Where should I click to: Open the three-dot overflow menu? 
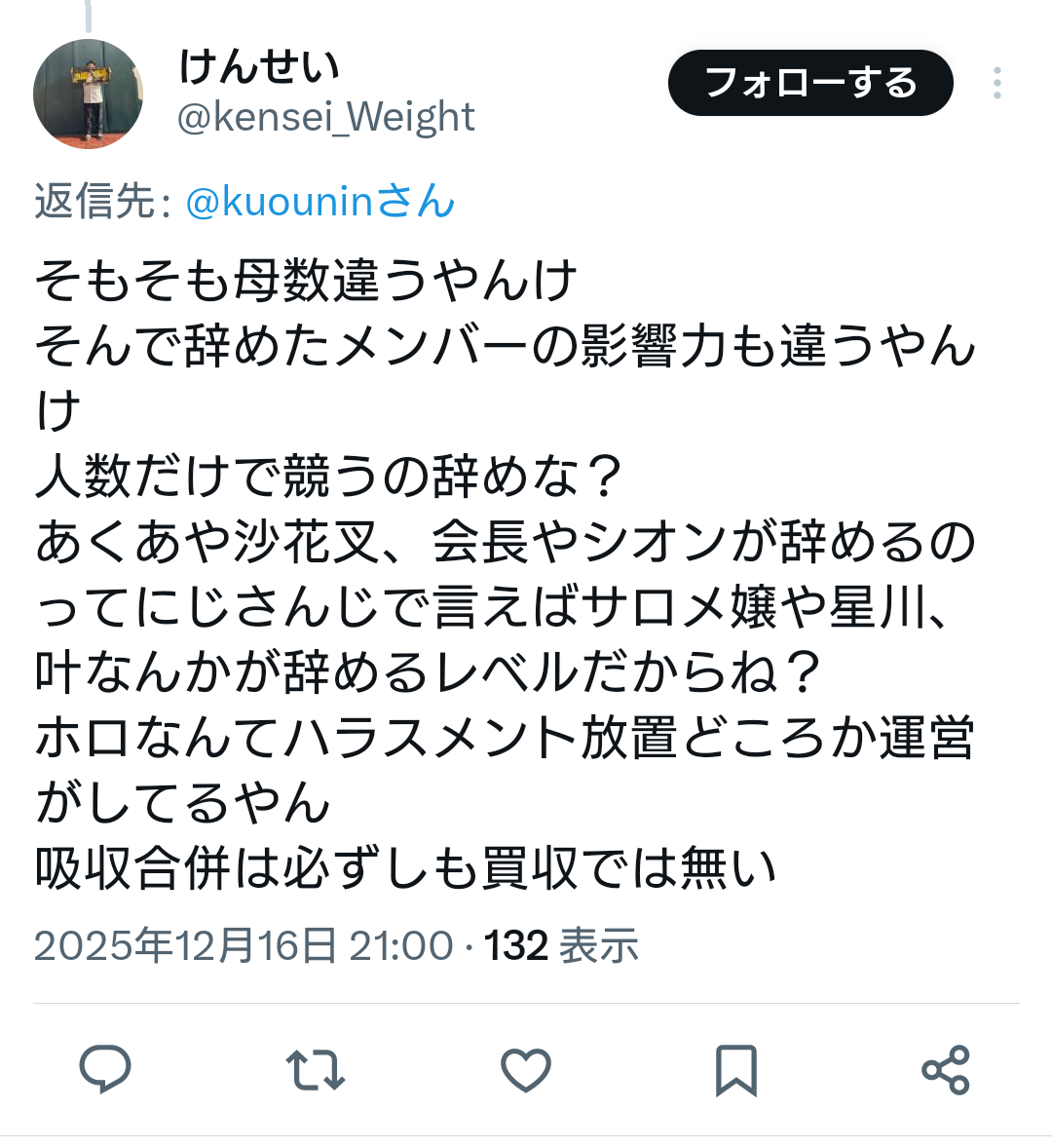click(996, 83)
